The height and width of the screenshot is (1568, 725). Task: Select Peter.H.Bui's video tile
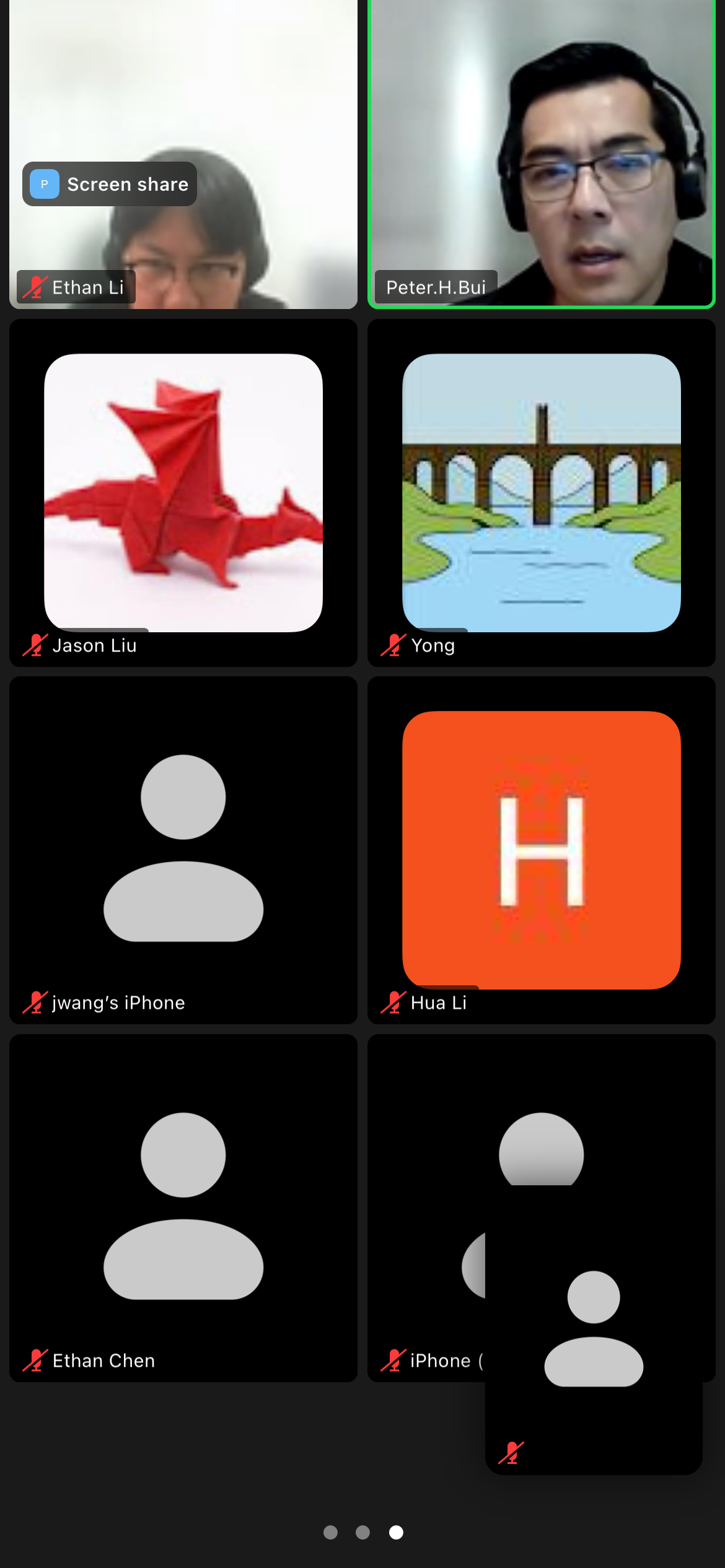click(542, 154)
